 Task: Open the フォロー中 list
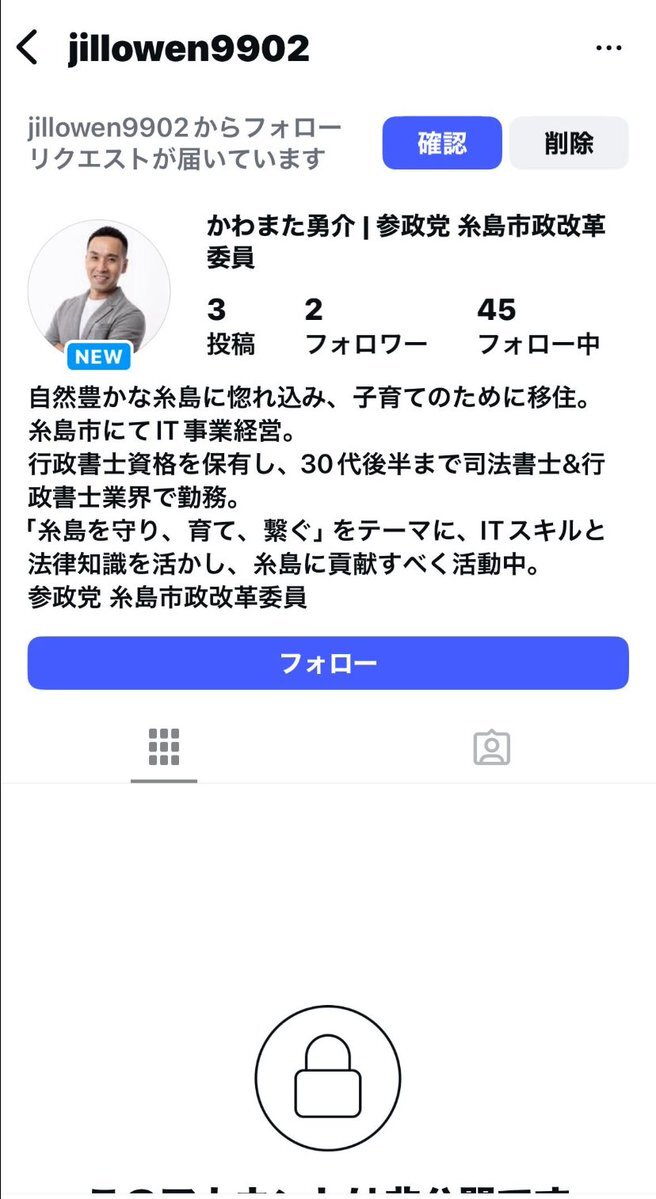point(538,327)
